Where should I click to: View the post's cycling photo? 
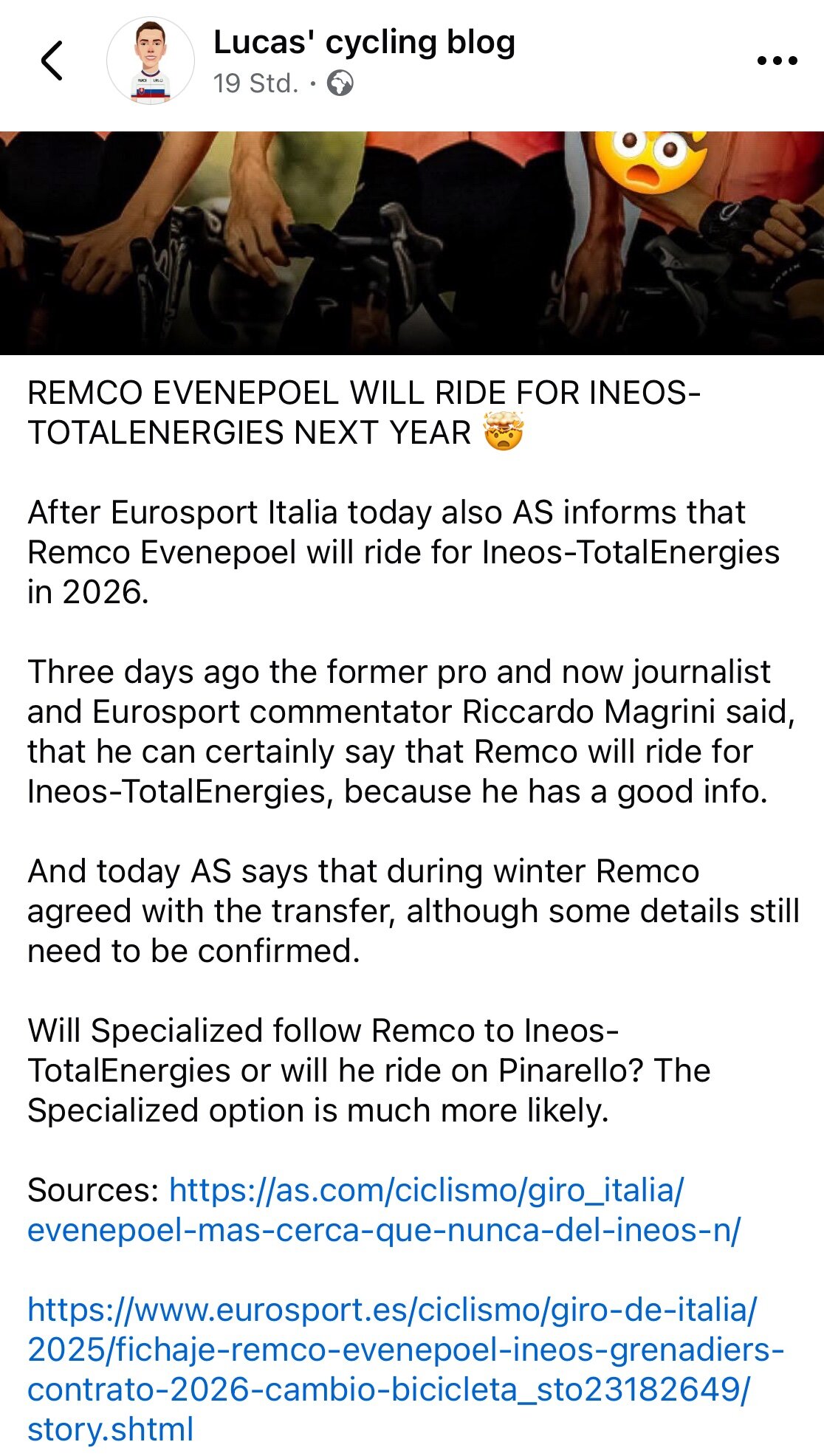(412, 244)
